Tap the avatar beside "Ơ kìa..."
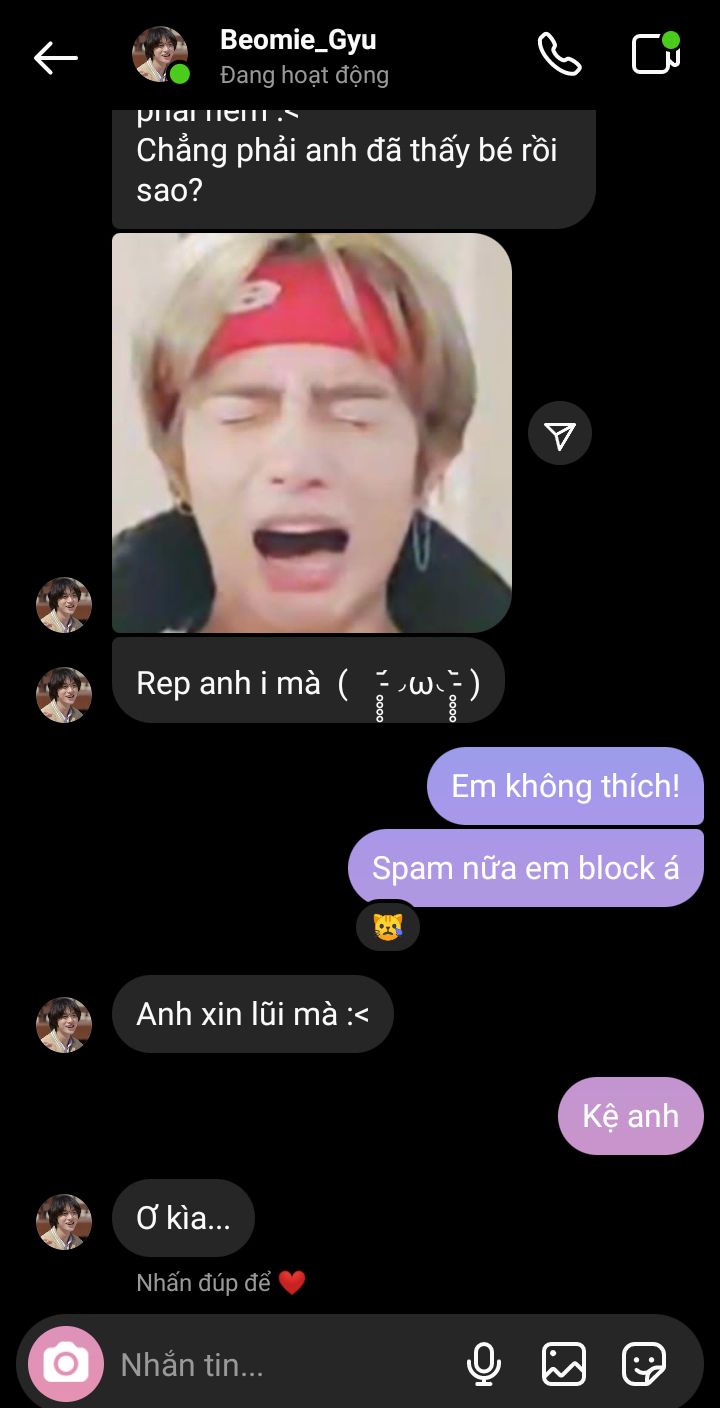The image size is (720, 1408). pos(64,1221)
